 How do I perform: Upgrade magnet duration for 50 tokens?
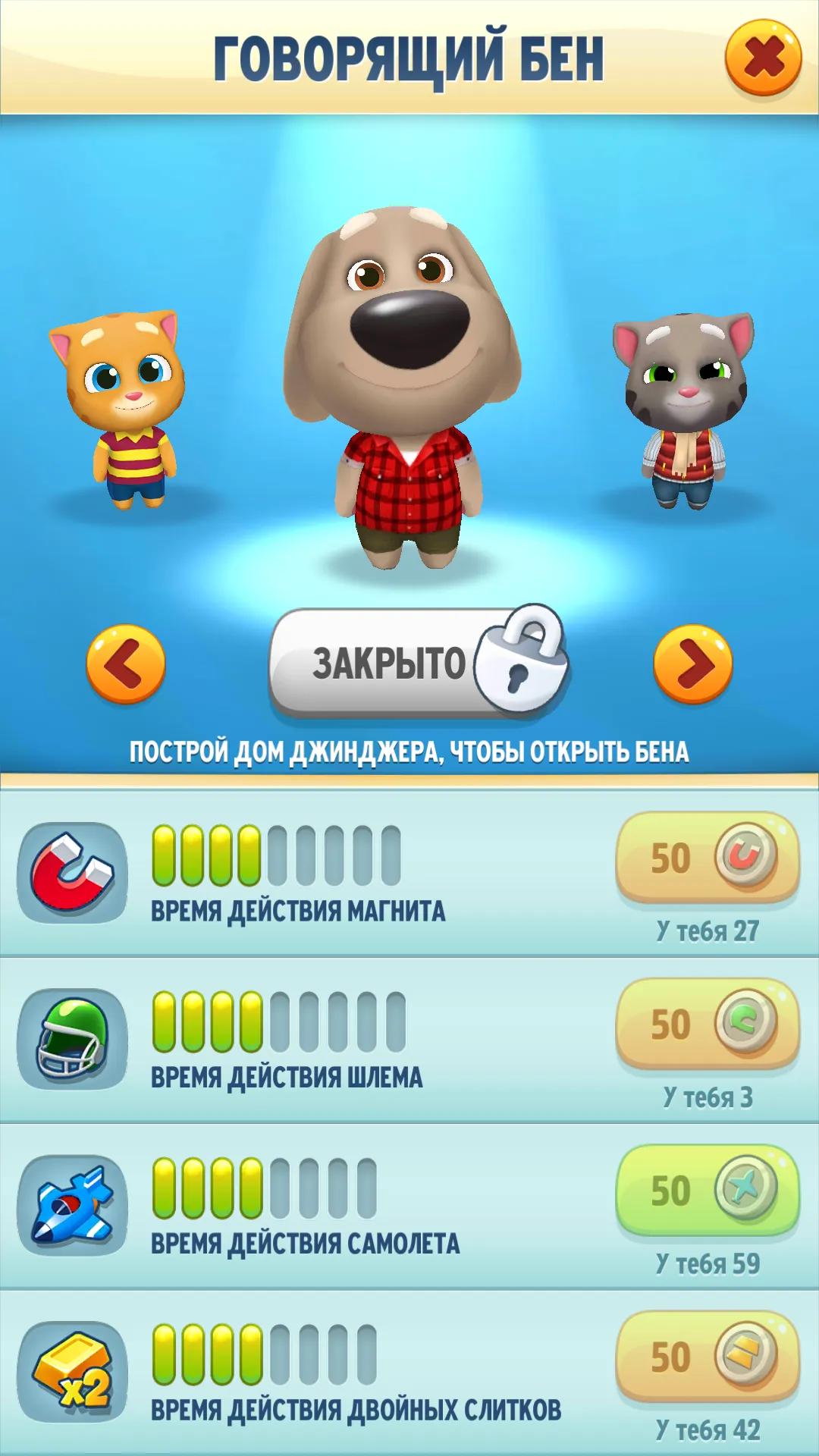point(708,858)
